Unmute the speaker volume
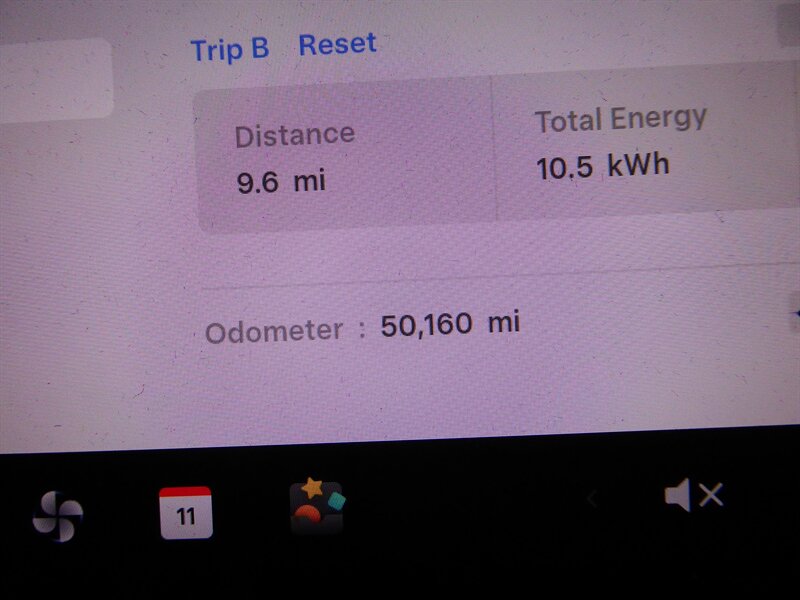The image size is (800, 600). point(693,496)
